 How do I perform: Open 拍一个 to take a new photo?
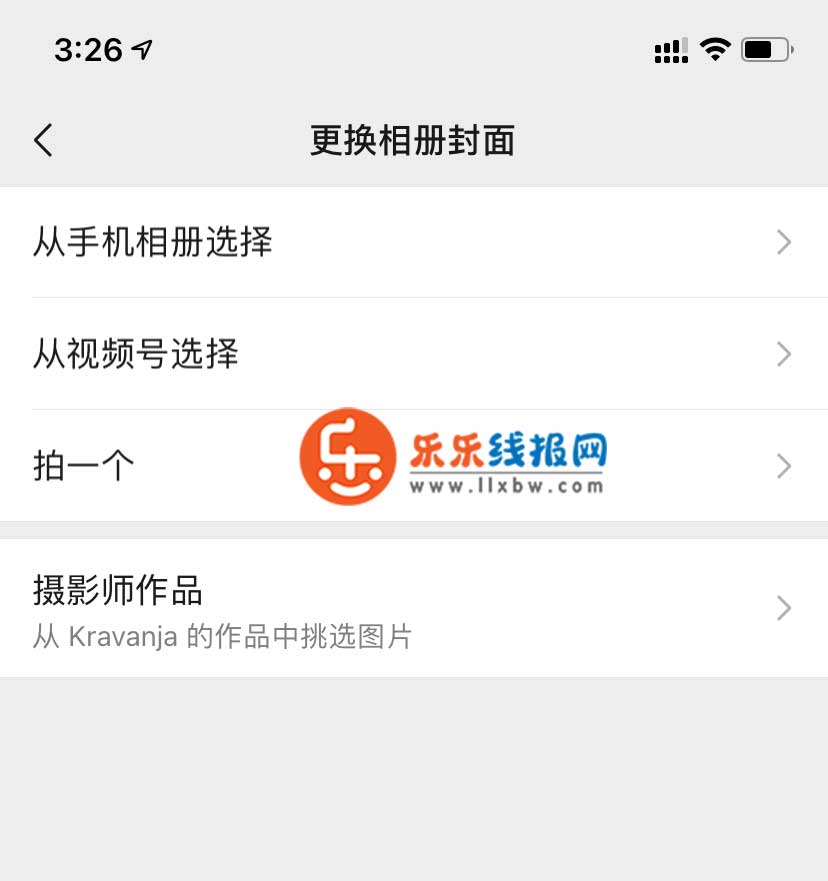pos(85,466)
